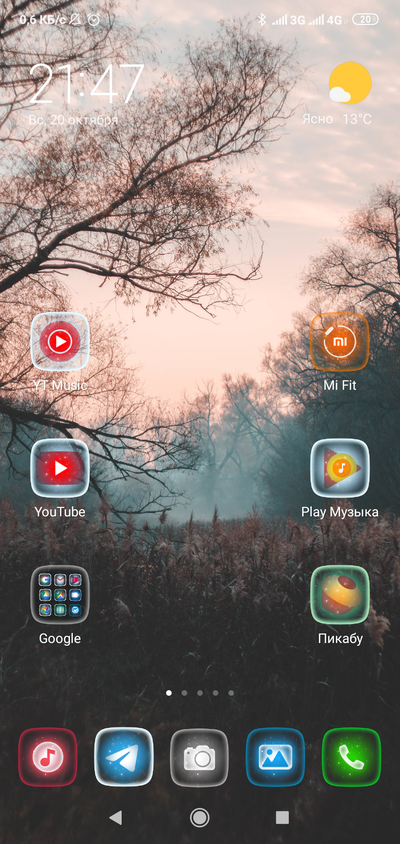This screenshot has width=400, height=844.
Task: Tap the 21:47 clock widget
Action: point(87,84)
